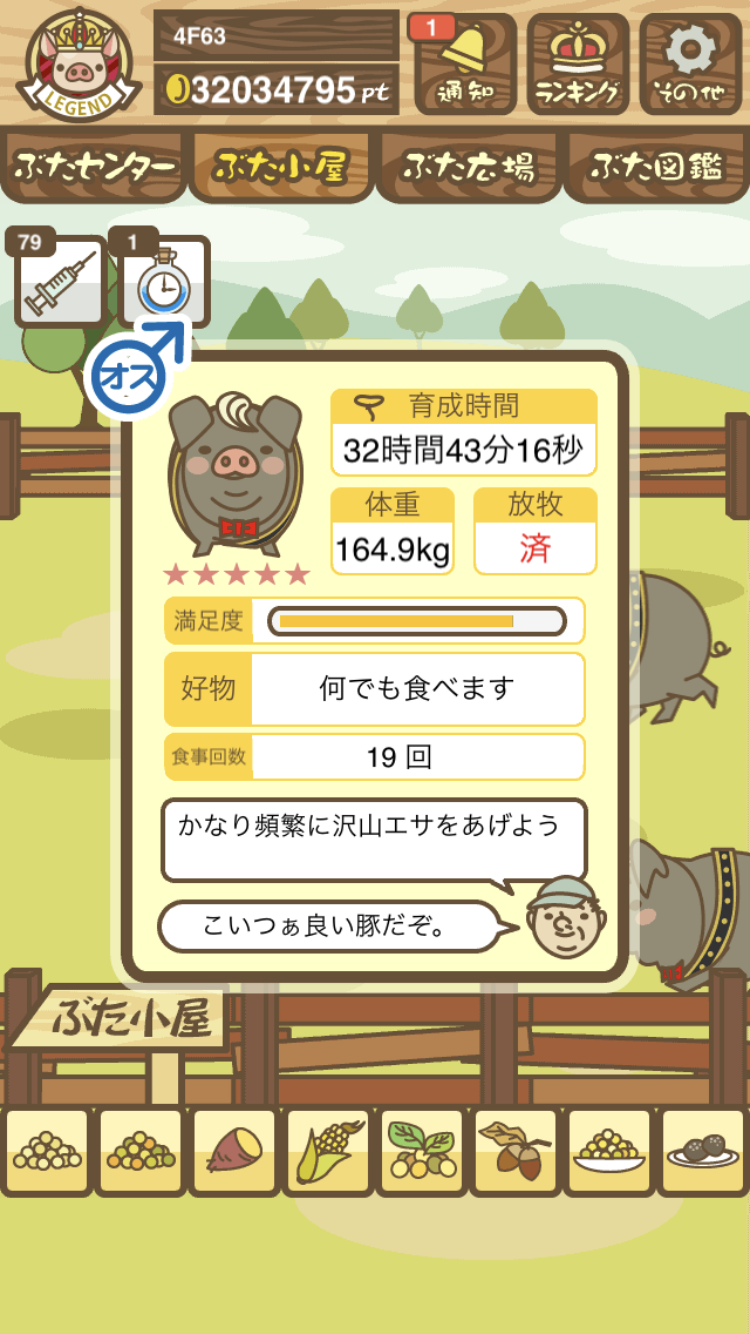Open the ぶた図鑑 encyclopedia tab
Image resolution: width=750 pixels, height=1334 pixels.
[x=656, y=166]
